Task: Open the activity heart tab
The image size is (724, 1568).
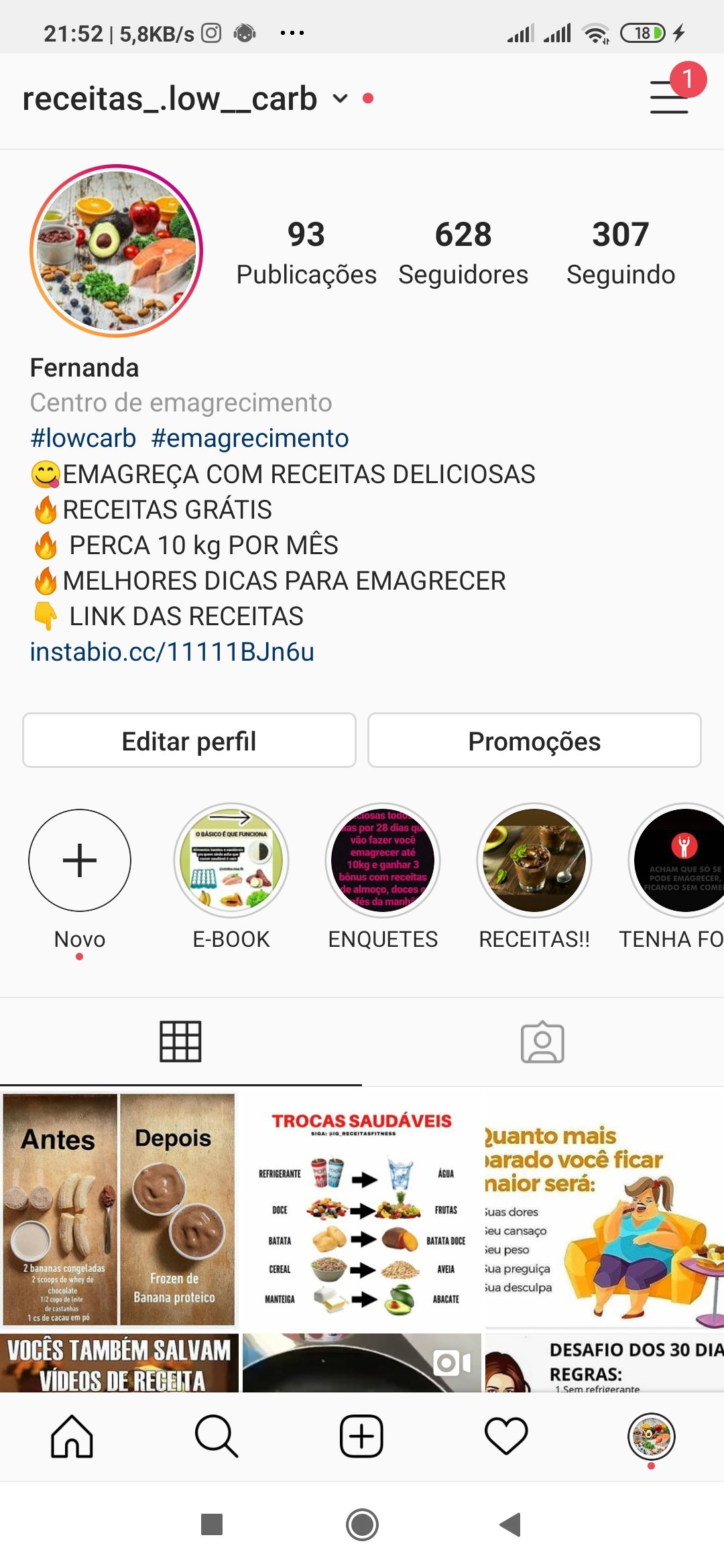Action: tap(506, 1436)
